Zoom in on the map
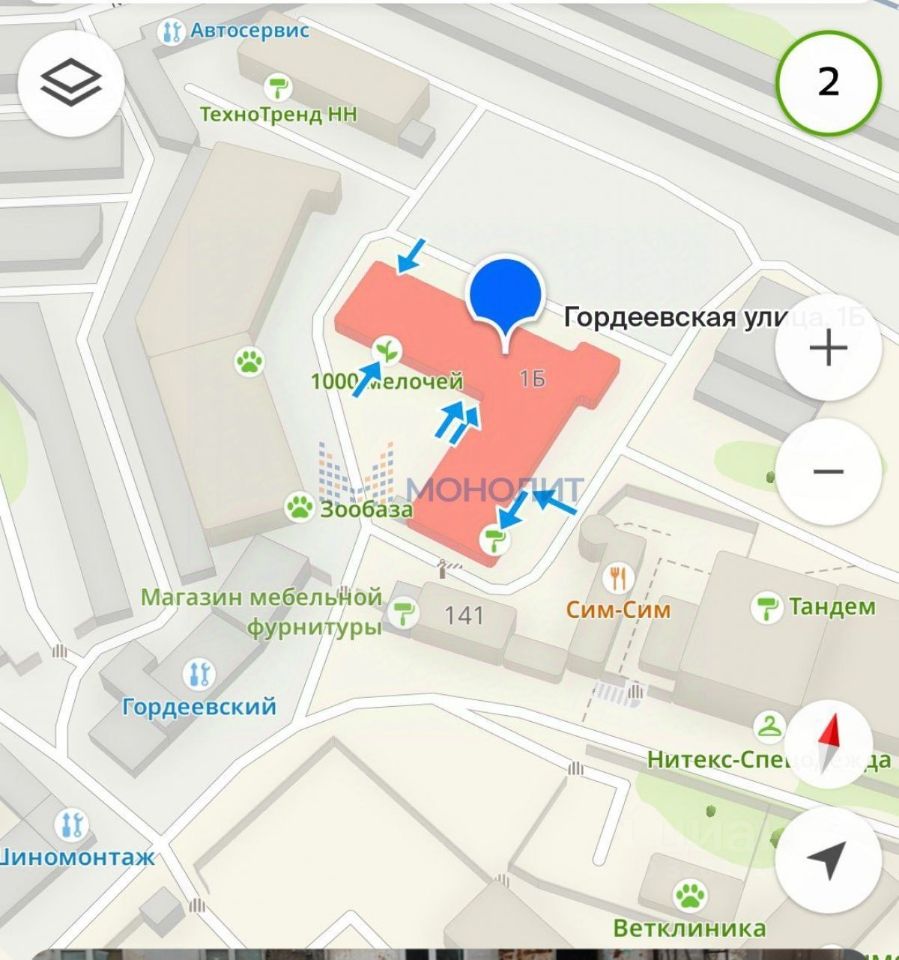 click(828, 348)
